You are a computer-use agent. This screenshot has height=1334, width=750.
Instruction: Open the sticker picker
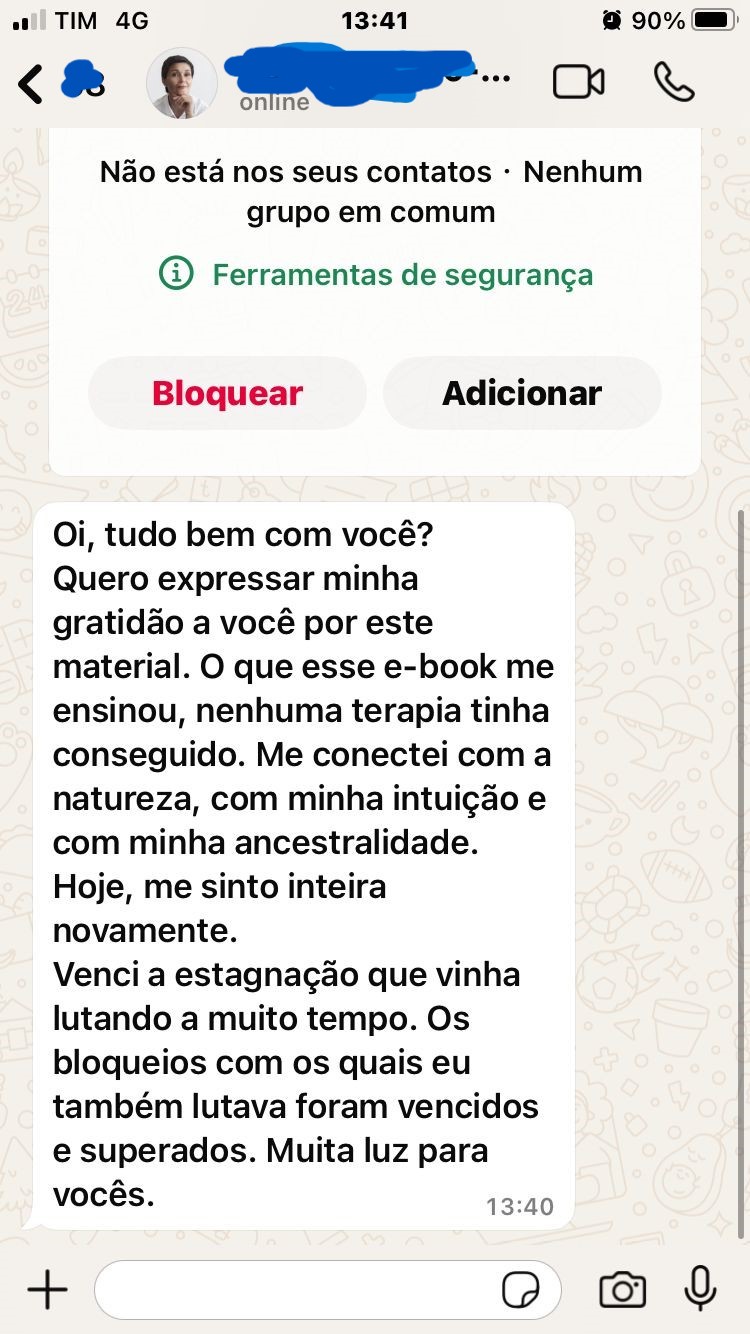[520, 1291]
